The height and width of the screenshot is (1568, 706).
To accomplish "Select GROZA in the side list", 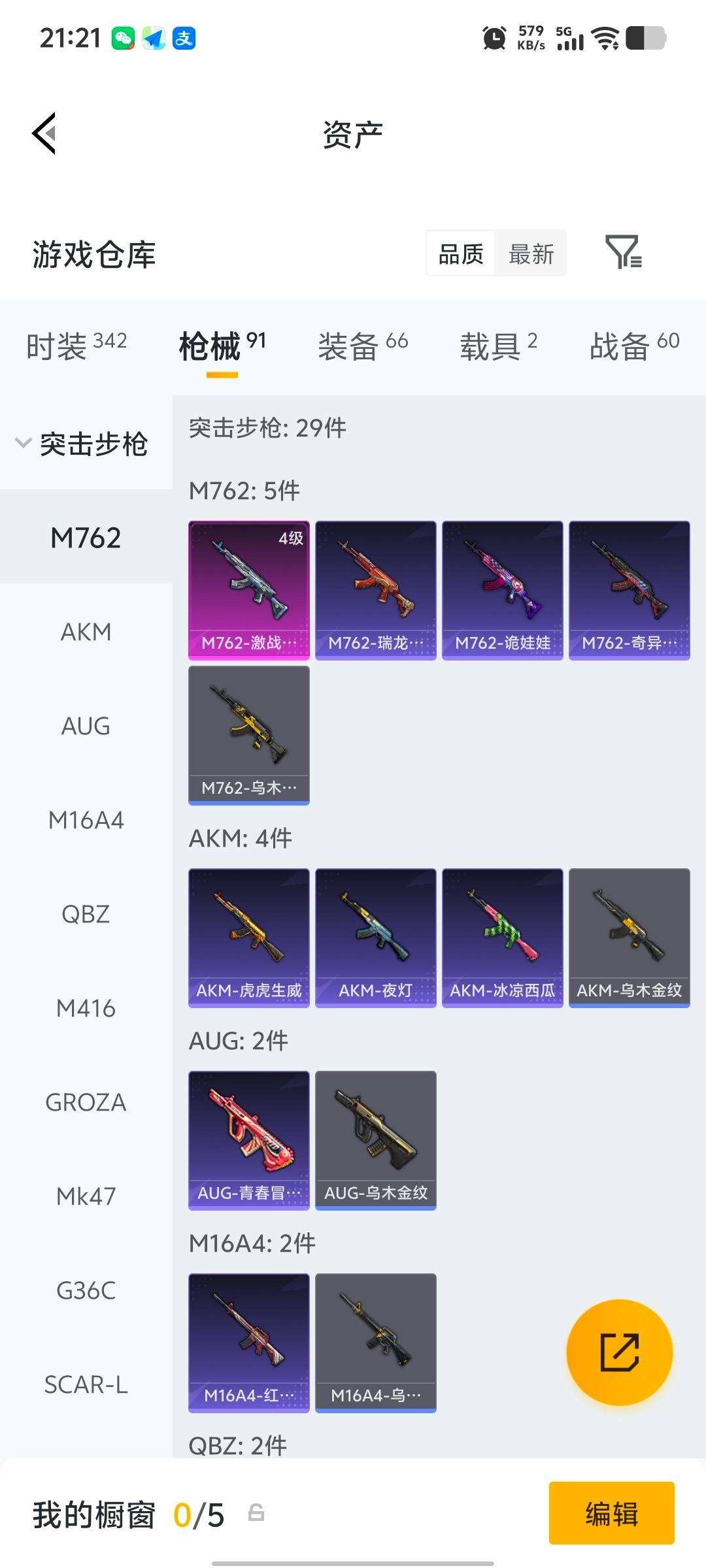I will point(86,1102).
